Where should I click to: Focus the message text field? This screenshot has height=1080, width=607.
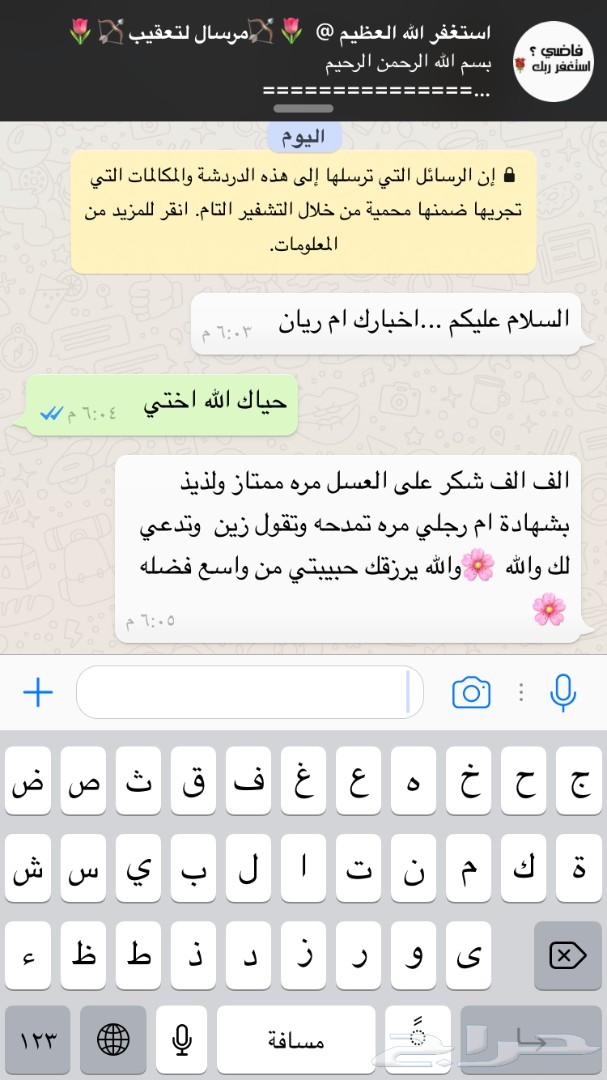coord(249,692)
